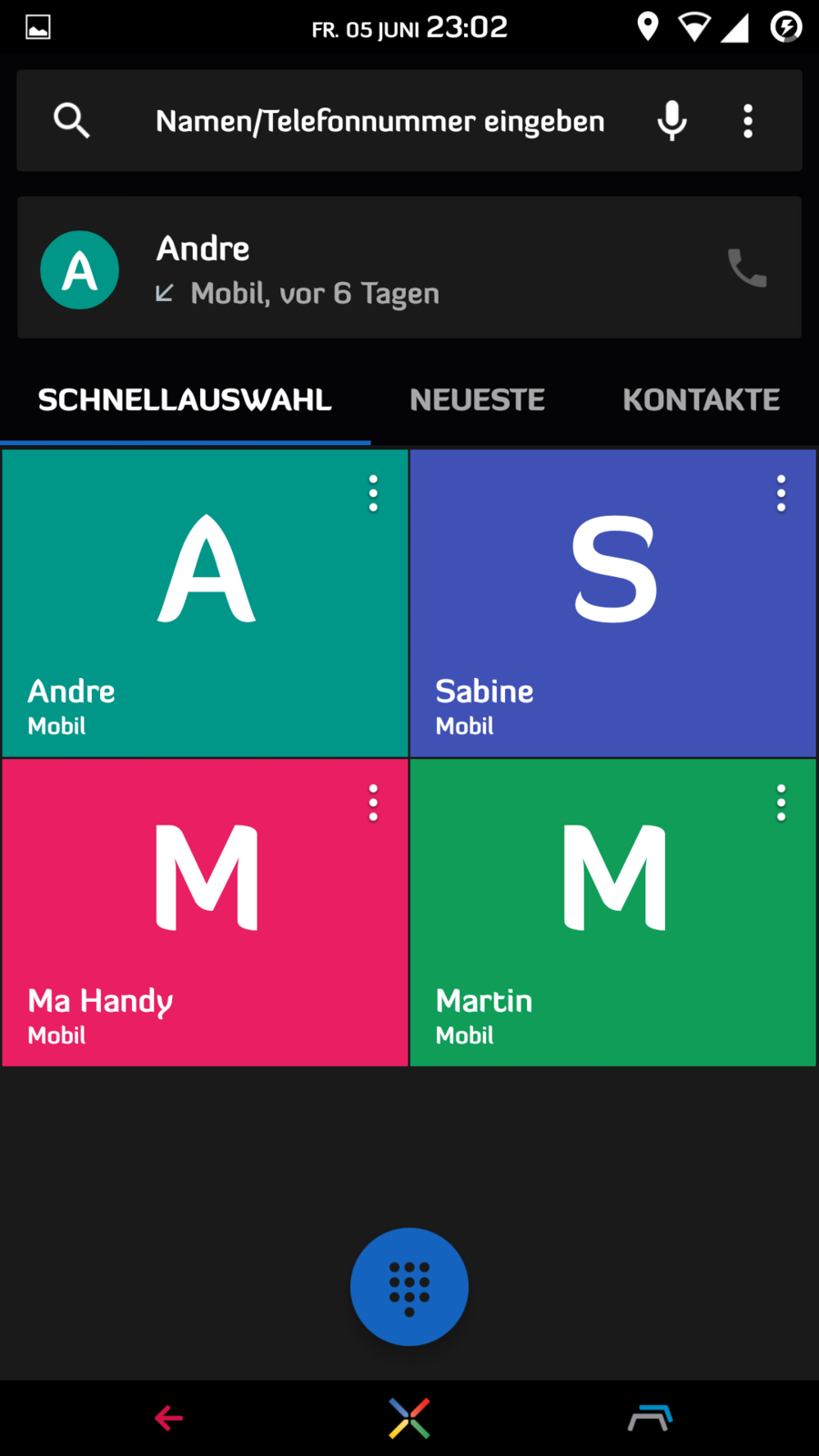Screen dimensions: 819x1456
Task: Switch to the Kontakte tab
Action: coord(701,399)
